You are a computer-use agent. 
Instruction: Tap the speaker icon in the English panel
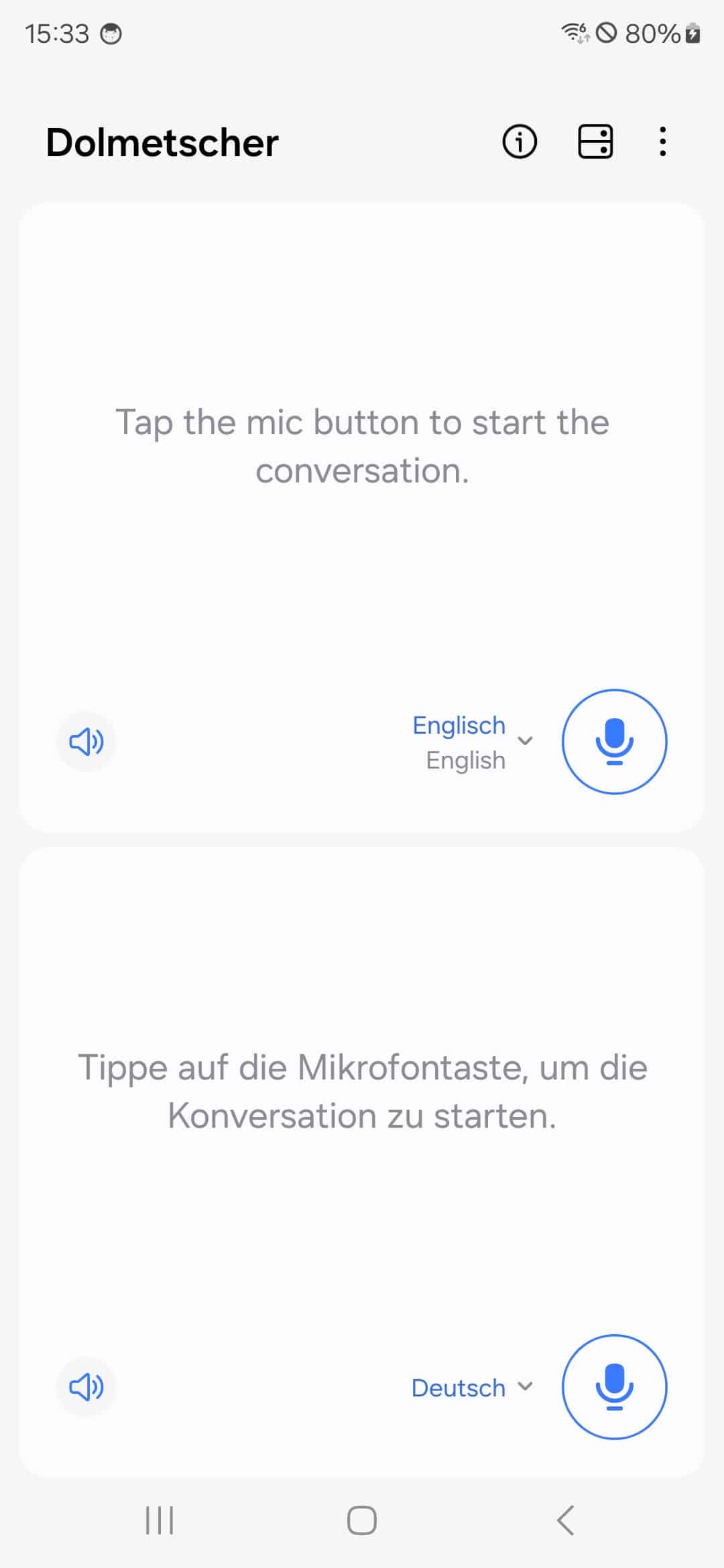[86, 742]
